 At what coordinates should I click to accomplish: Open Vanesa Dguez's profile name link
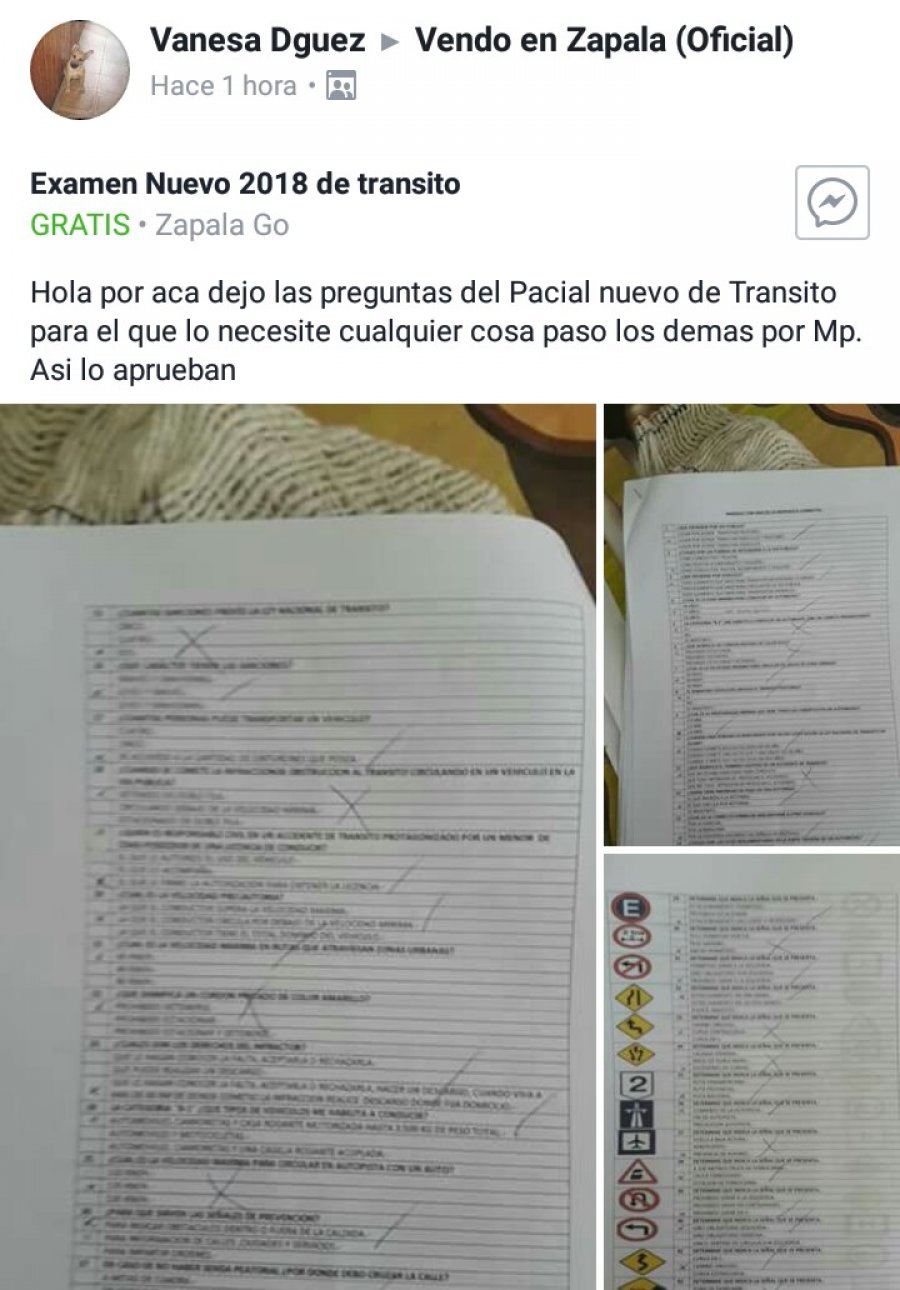[257, 41]
